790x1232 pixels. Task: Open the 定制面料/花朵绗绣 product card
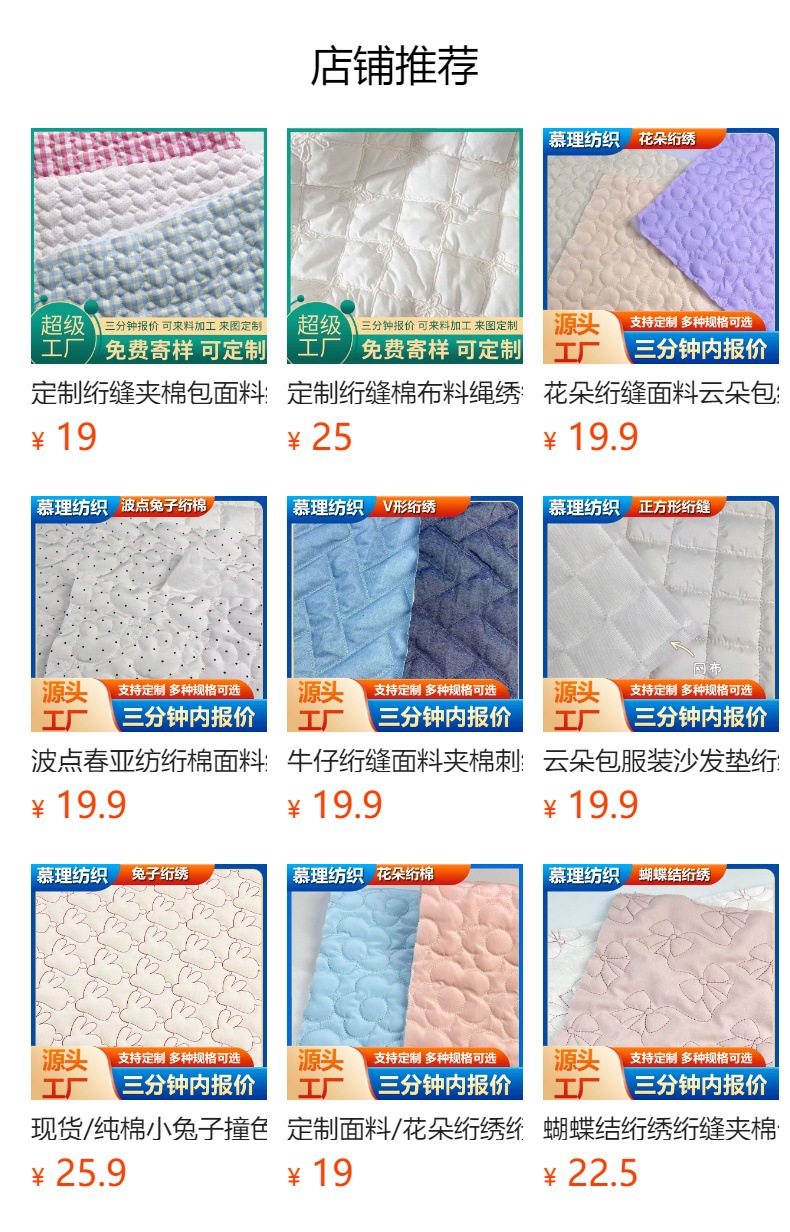pyautogui.click(x=404, y=982)
